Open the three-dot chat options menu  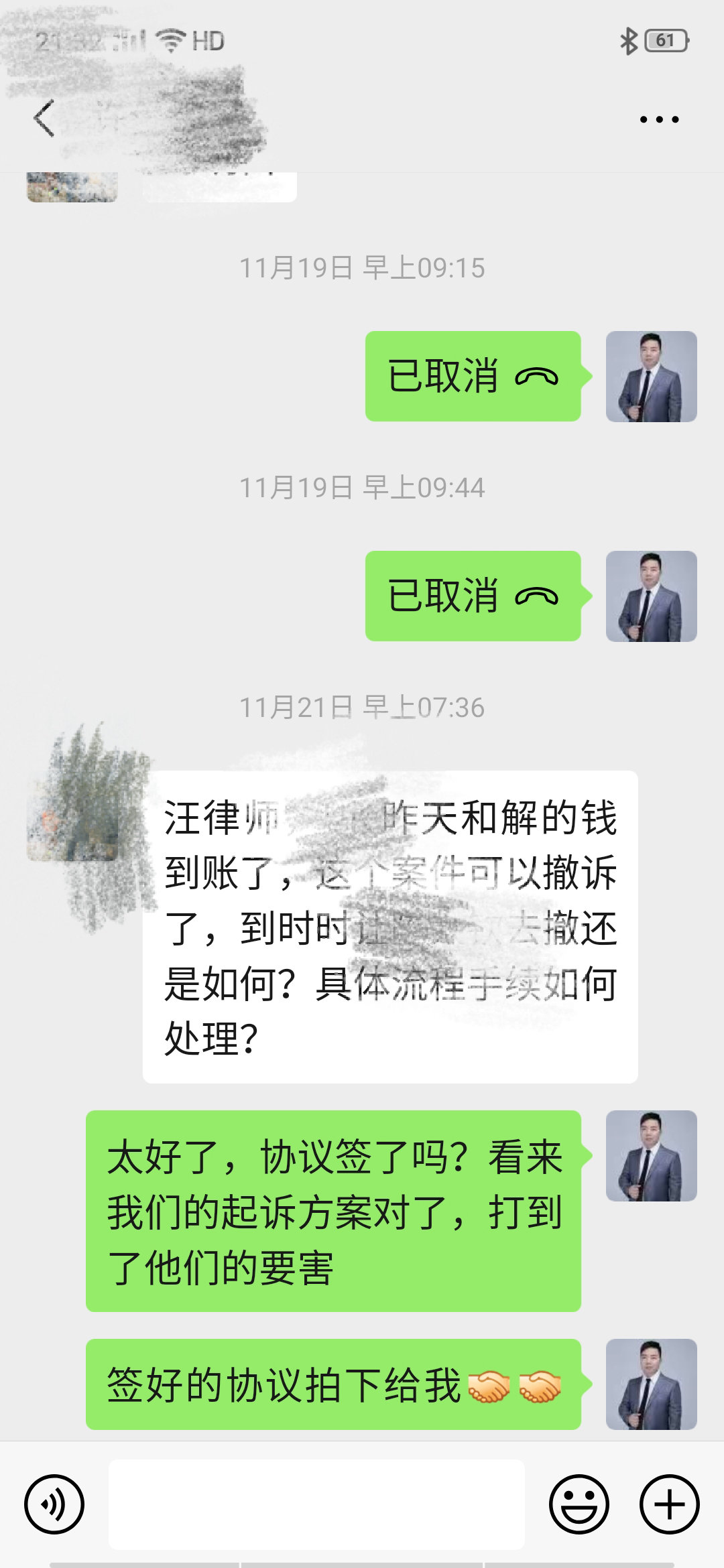pyautogui.click(x=660, y=120)
